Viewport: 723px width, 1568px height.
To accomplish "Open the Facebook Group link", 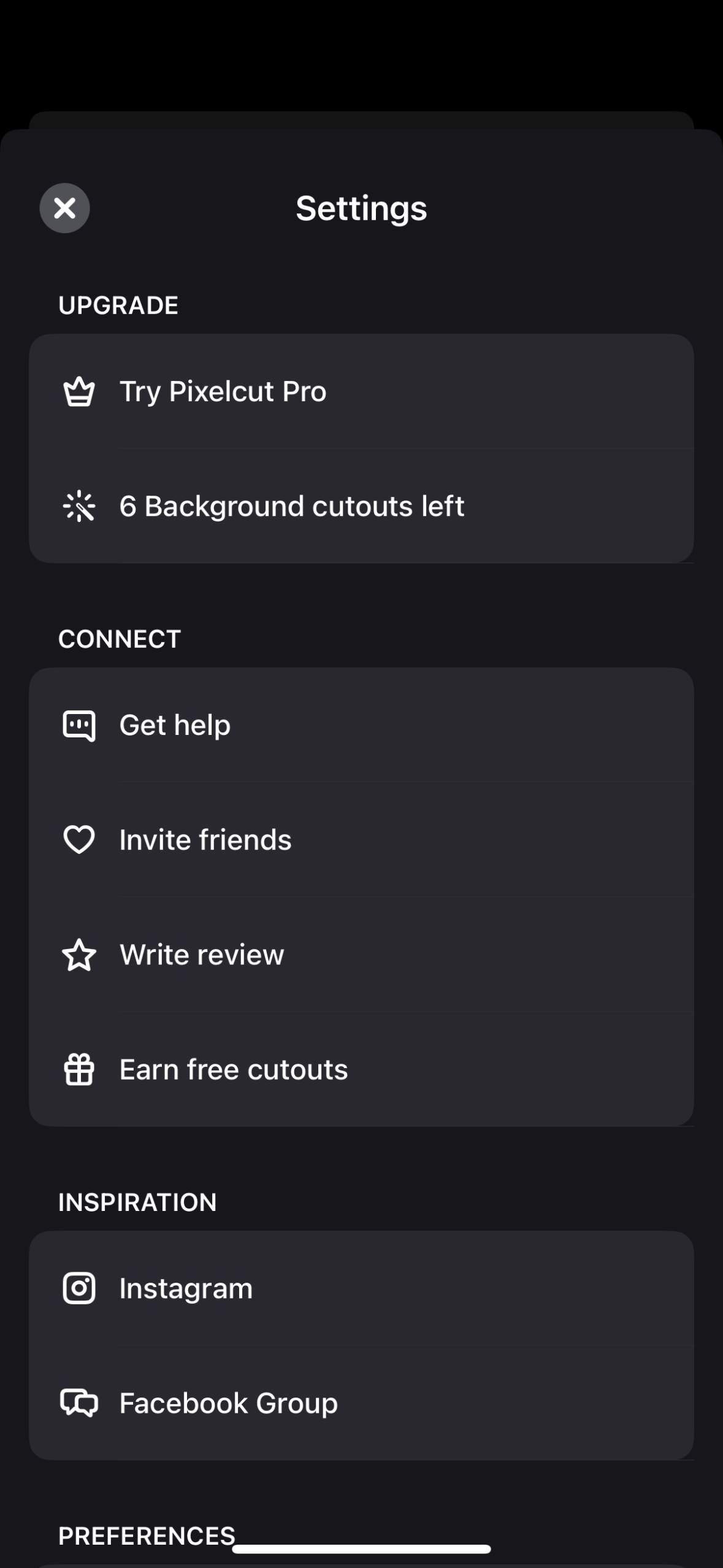I will click(228, 1402).
